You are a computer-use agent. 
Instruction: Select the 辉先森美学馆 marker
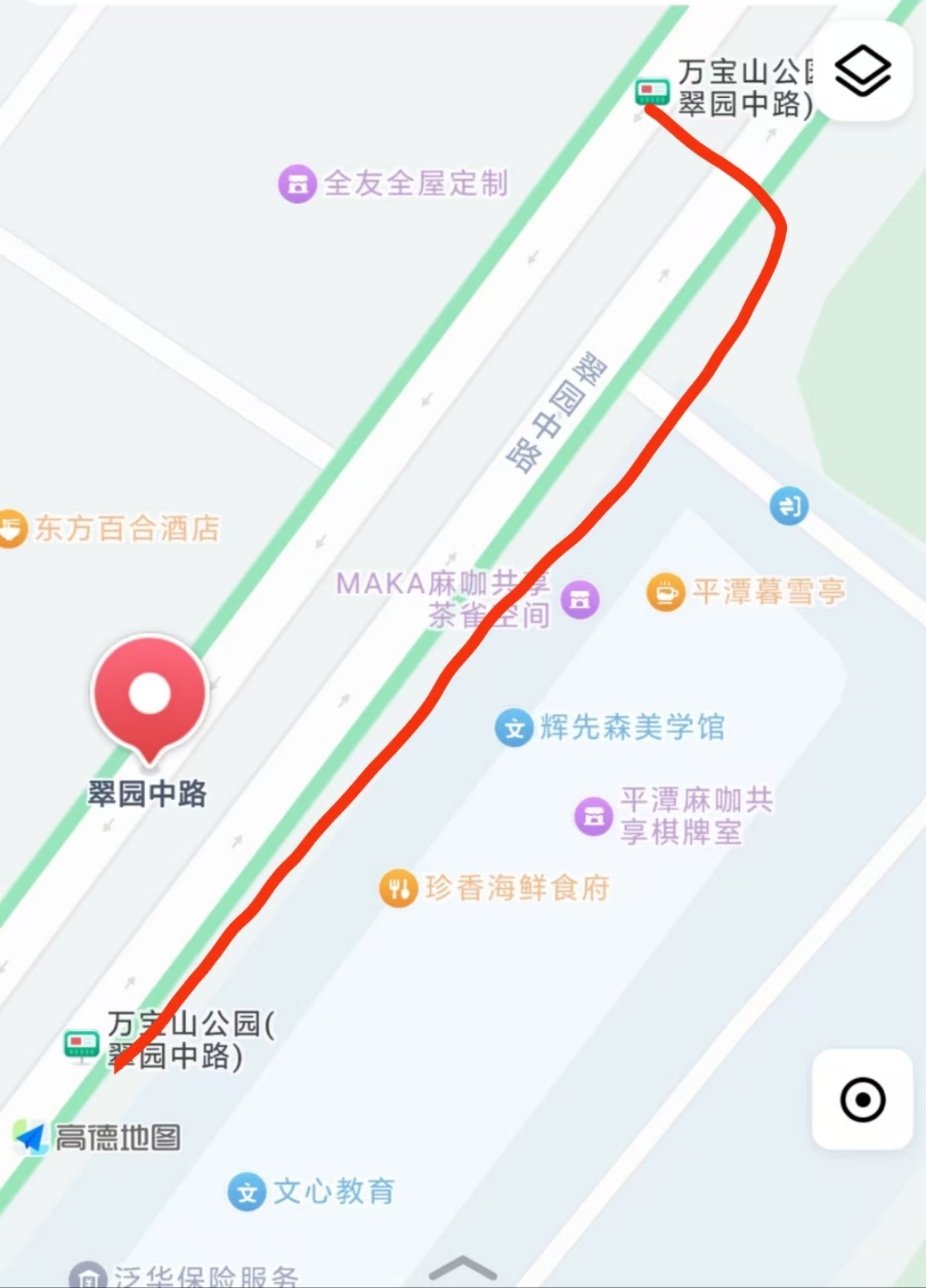tap(514, 728)
